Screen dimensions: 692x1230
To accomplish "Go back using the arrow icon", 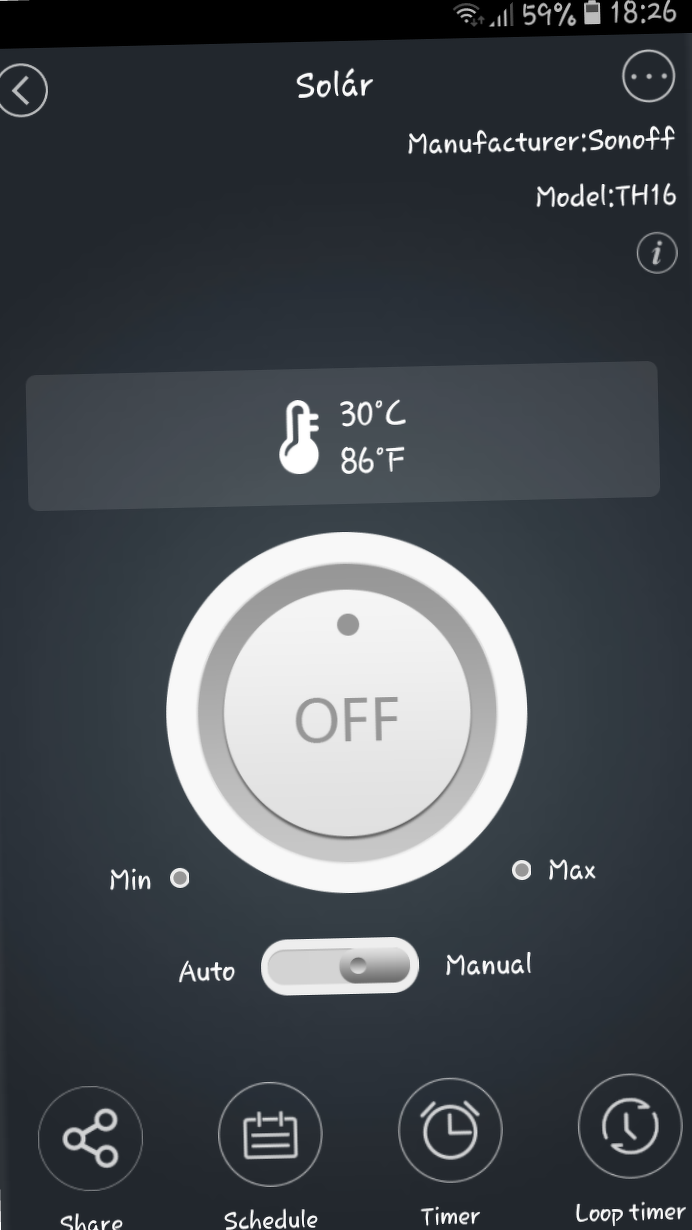I will pyautogui.click(x=23, y=91).
